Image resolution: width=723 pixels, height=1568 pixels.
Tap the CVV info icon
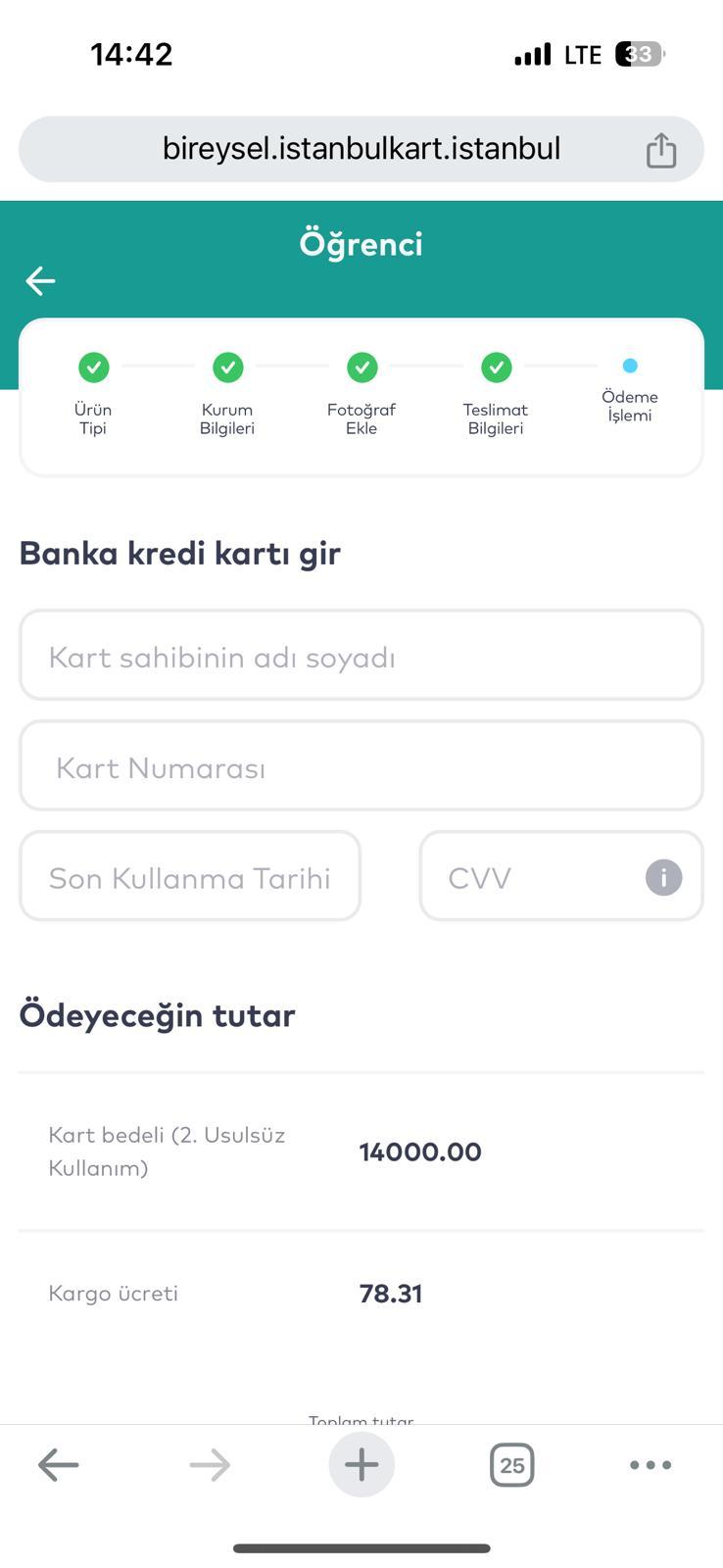(663, 877)
